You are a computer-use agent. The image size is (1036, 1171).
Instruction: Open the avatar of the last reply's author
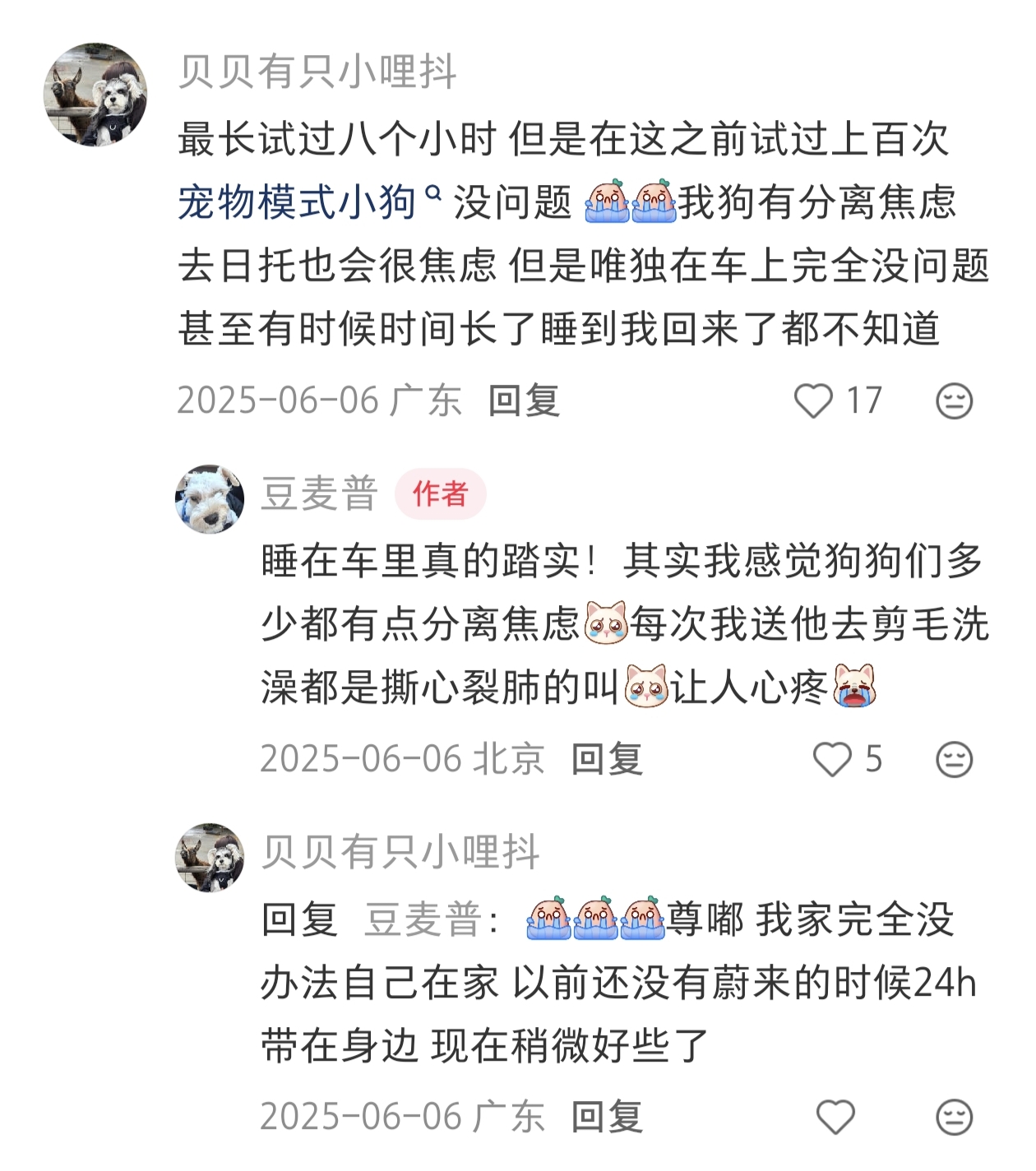[210, 857]
